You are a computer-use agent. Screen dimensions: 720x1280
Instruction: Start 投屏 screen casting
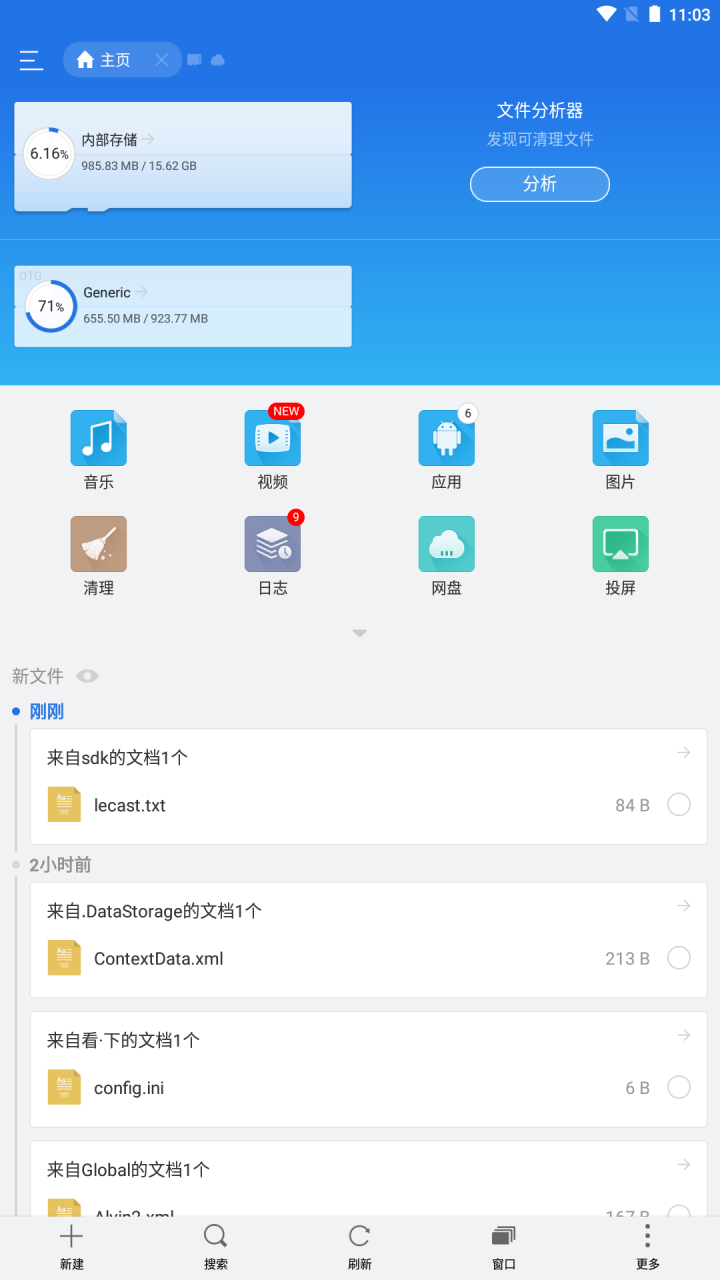pos(620,555)
